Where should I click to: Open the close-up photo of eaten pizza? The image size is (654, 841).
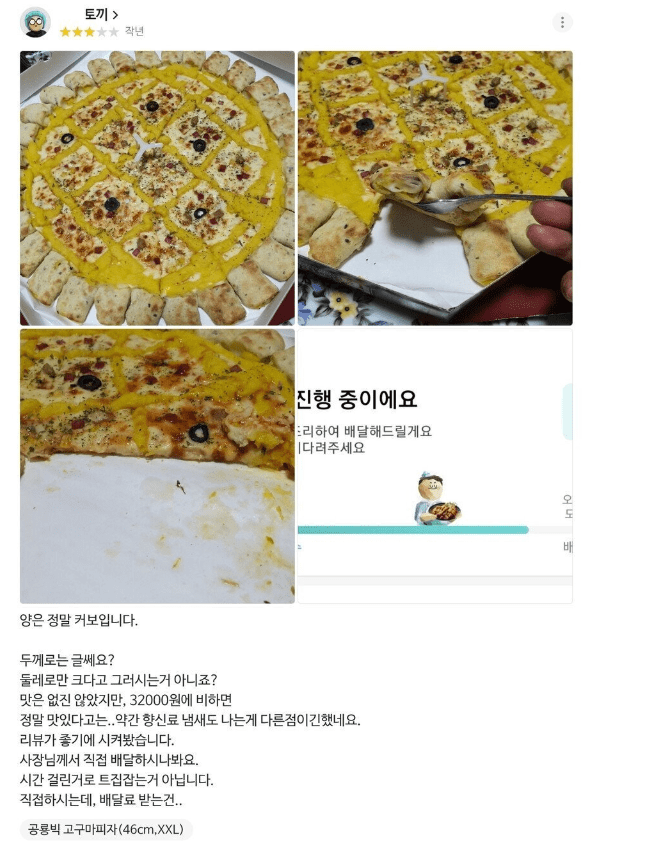point(157,466)
